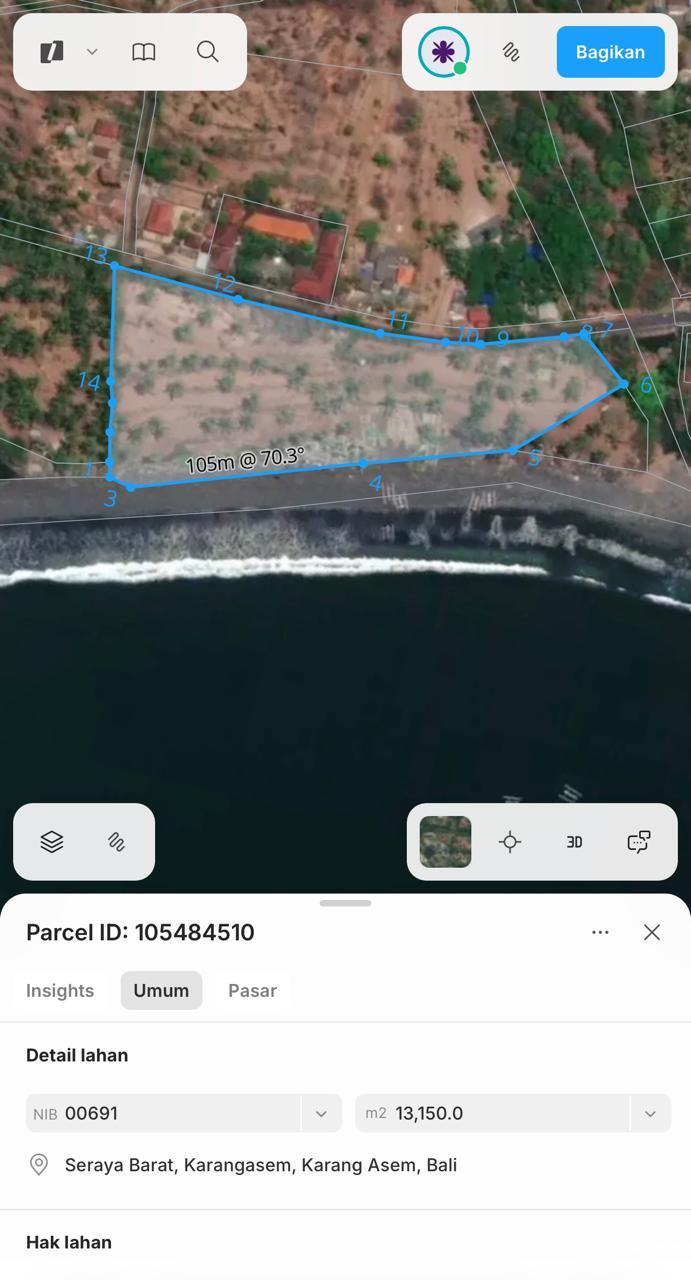Open the drawing tool beside layers

click(x=116, y=842)
